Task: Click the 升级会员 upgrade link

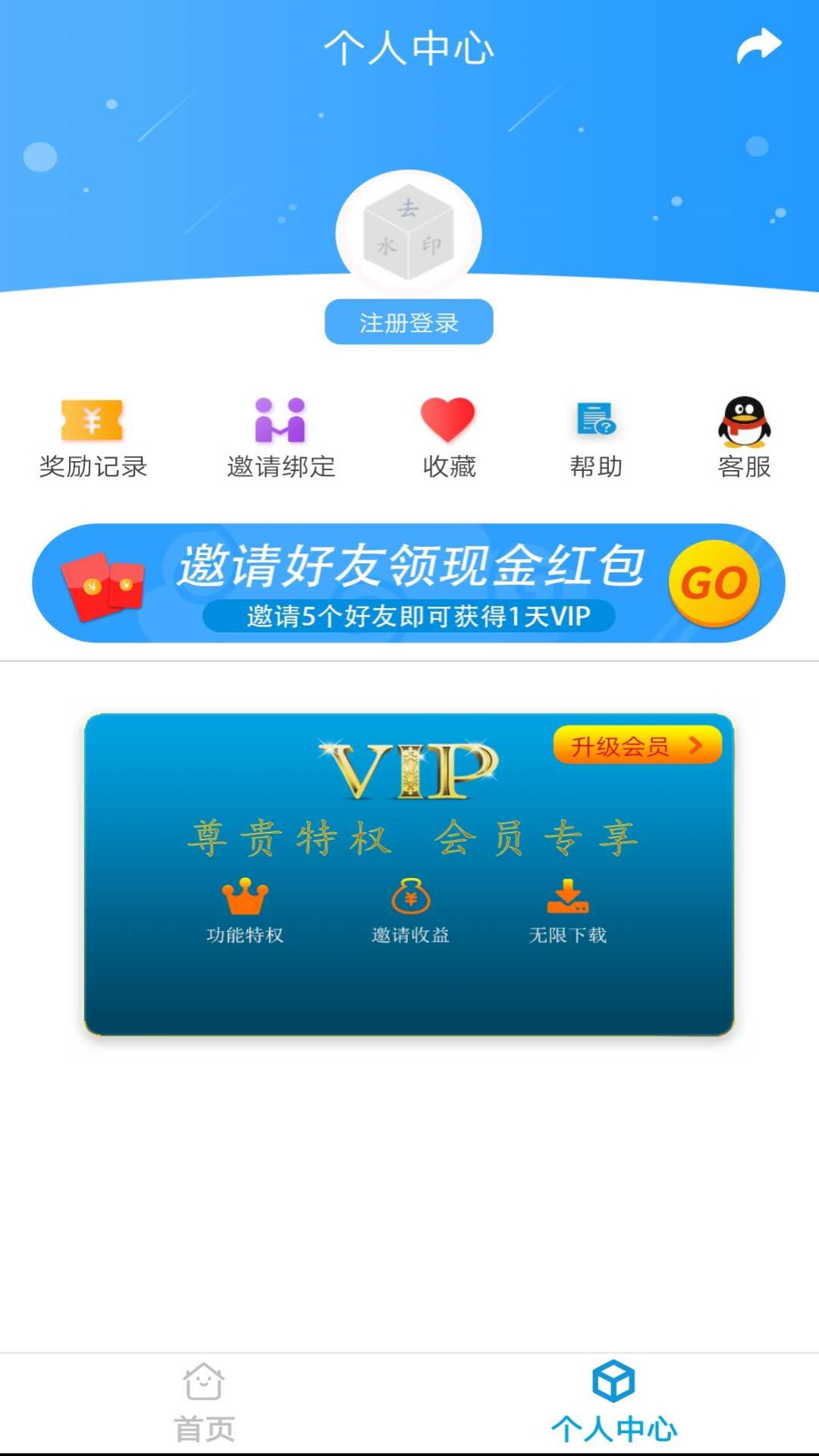Action: (622, 747)
